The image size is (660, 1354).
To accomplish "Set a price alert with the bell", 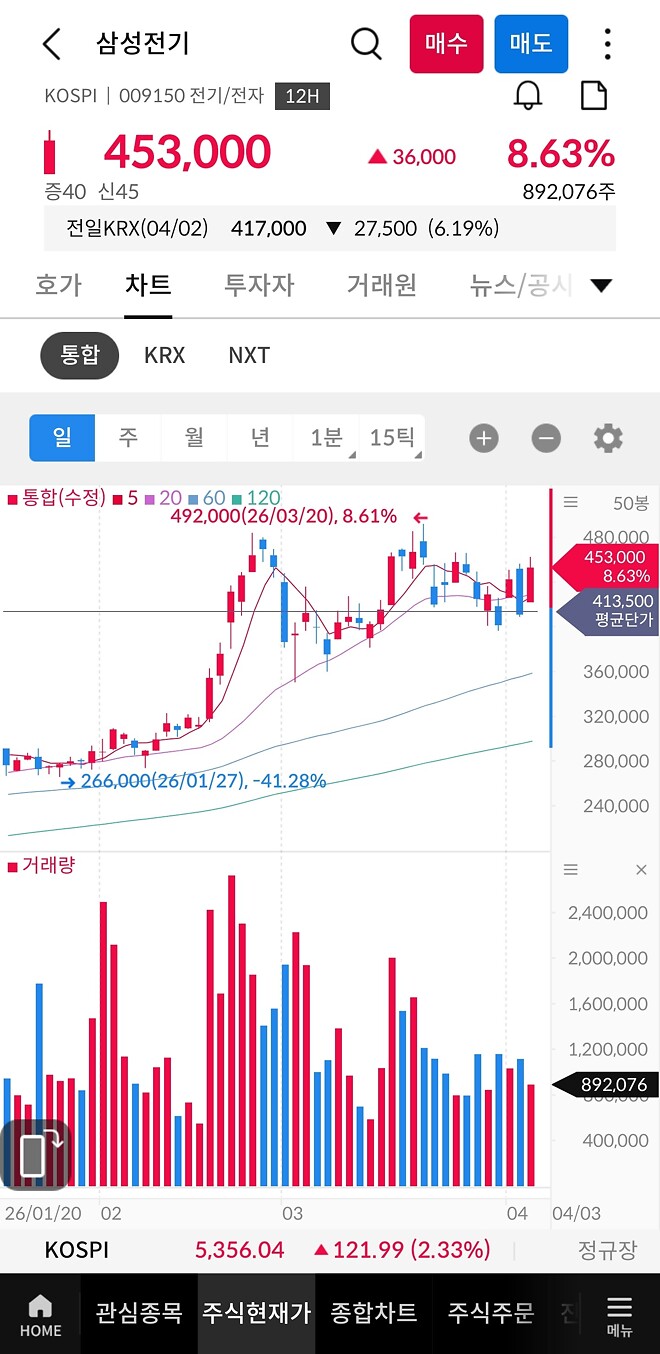I will (528, 96).
